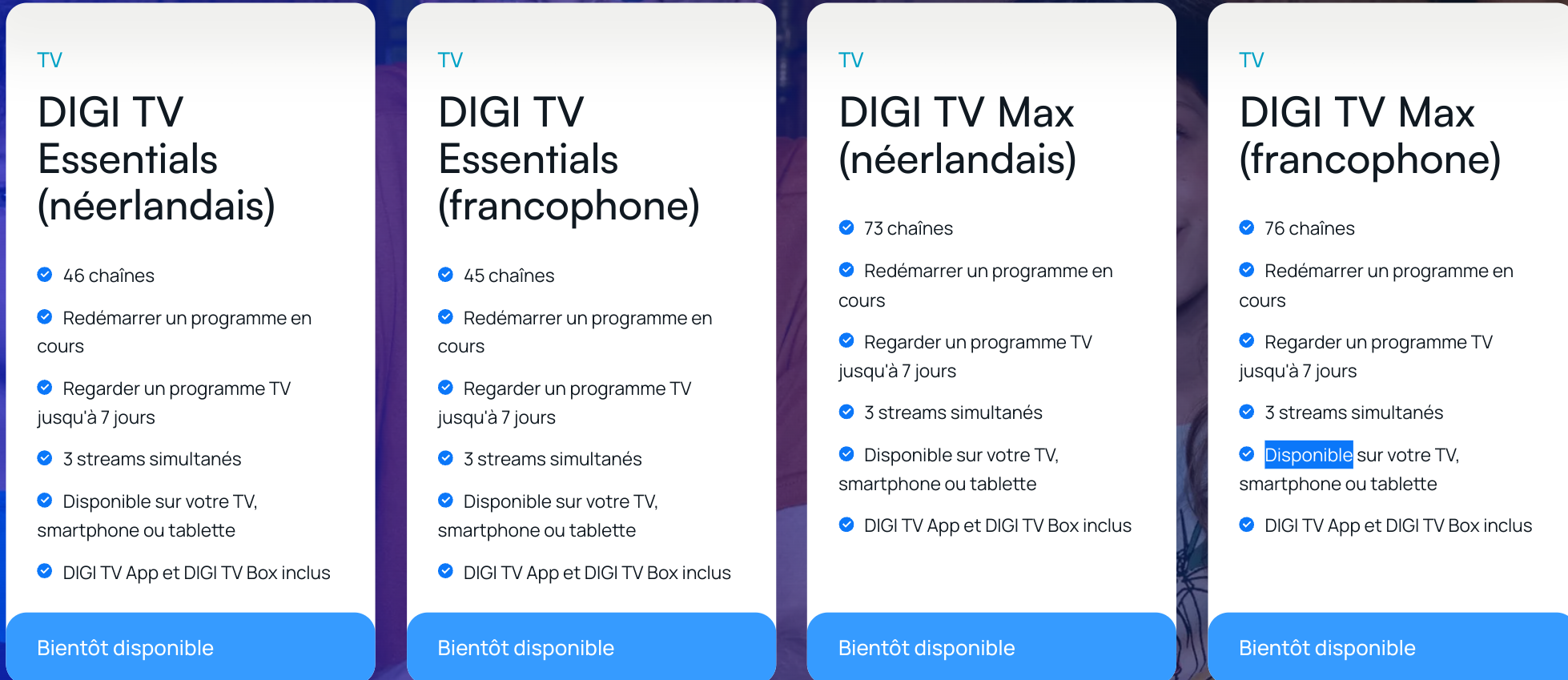Tap Bientôt disponible under DIGI TV Essentials (francophone)
This screenshot has height=680, width=1568.
pyautogui.click(x=591, y=647)
